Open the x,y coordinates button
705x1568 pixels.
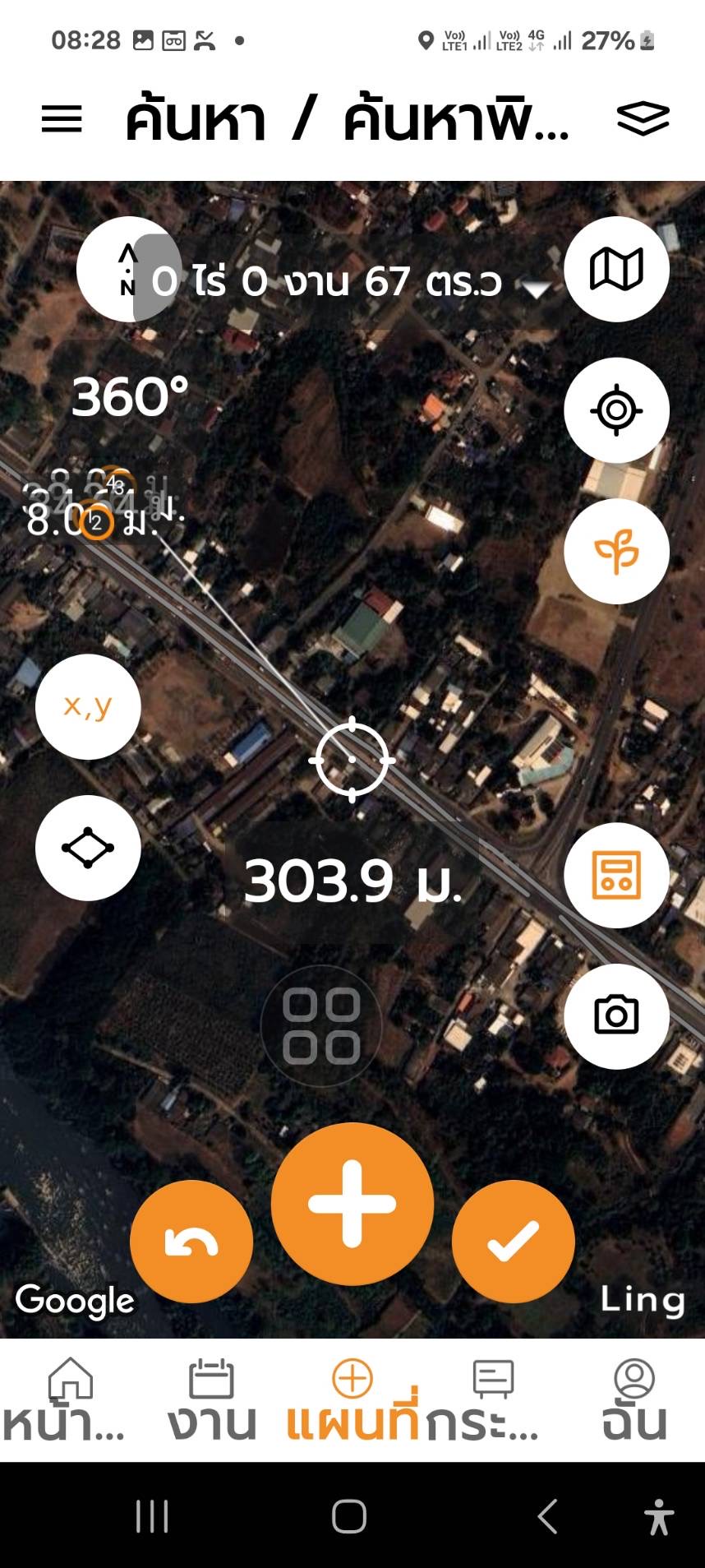click(x=88, y=706)
